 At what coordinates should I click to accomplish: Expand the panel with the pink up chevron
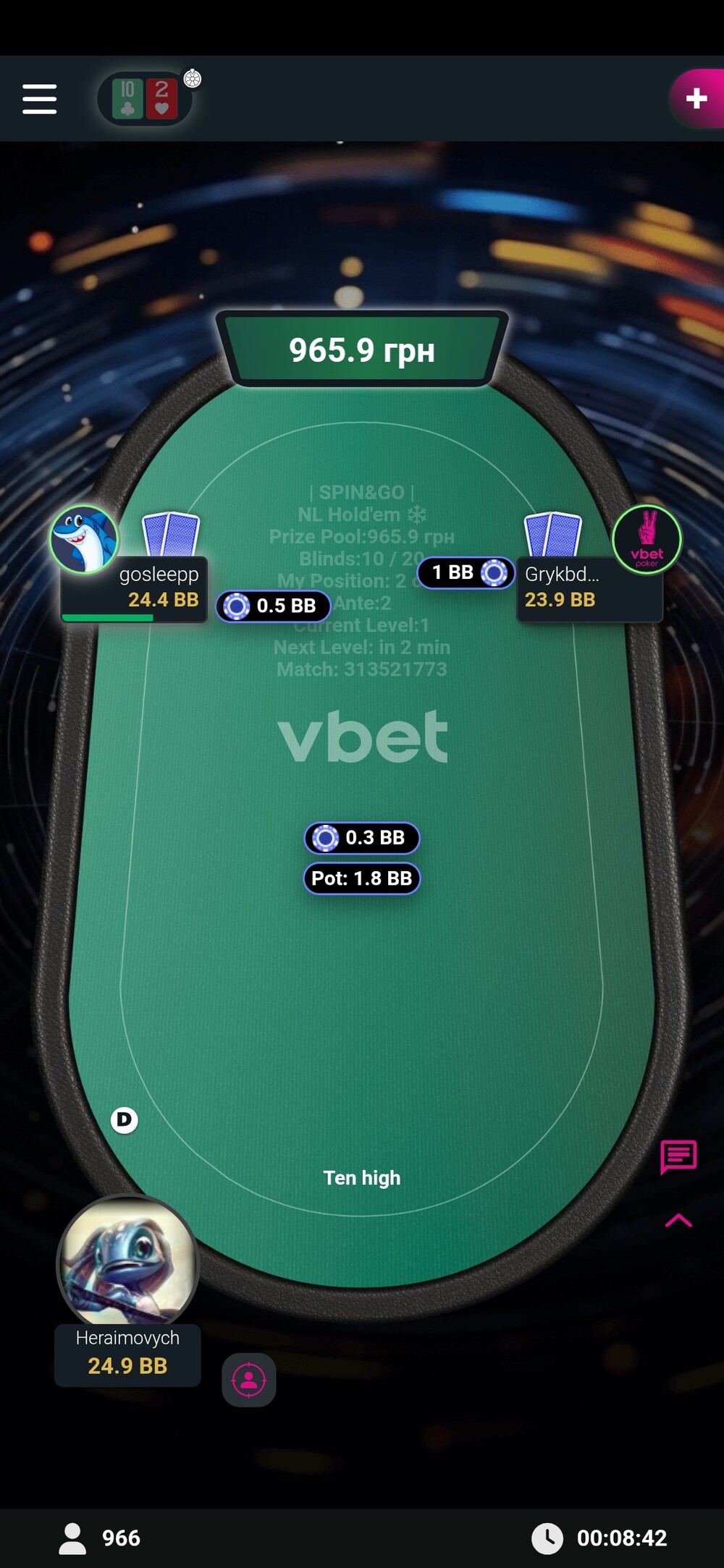coord(678,1221)
